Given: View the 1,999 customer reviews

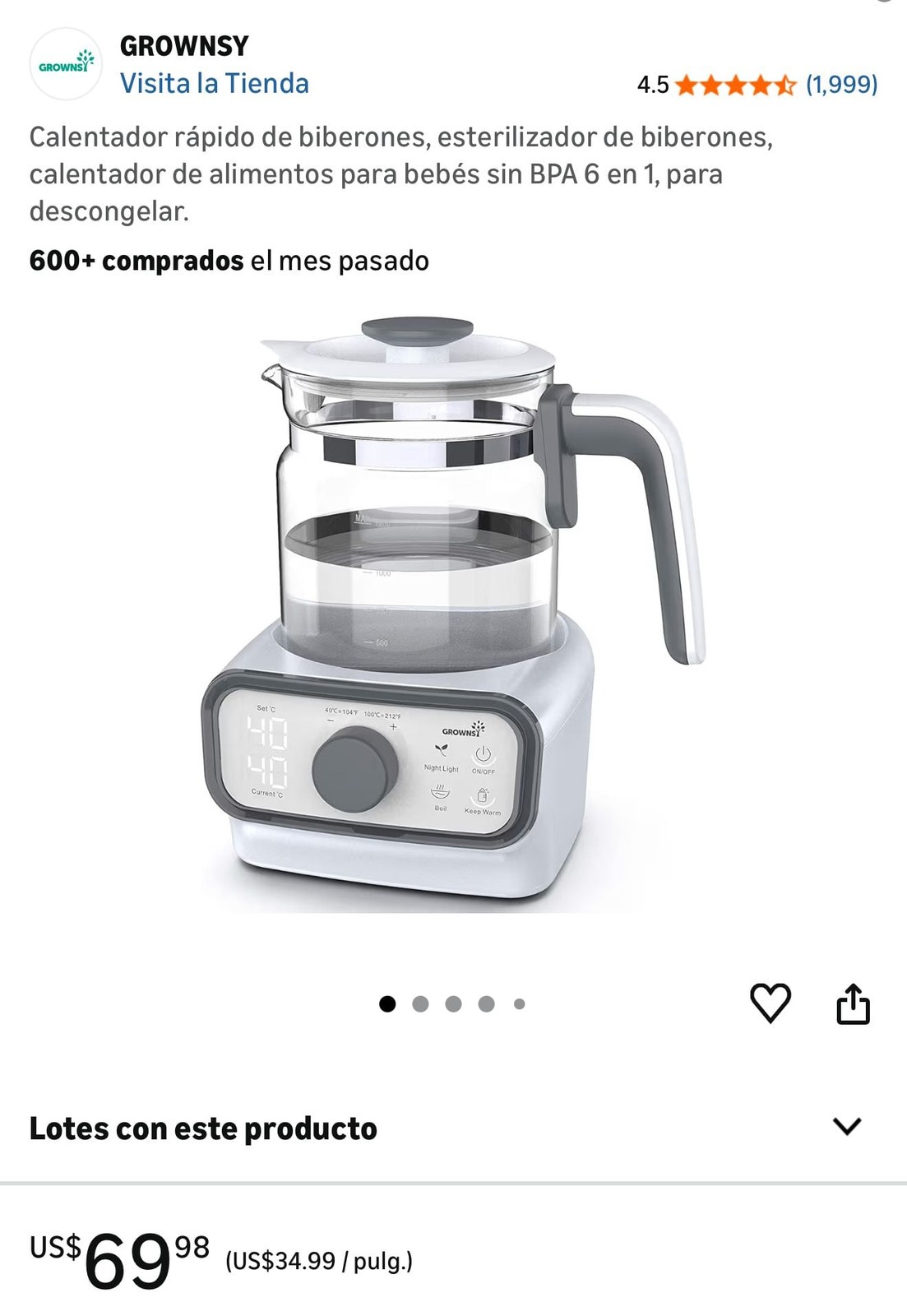Looking at the screenshot, I should point(841,84).
